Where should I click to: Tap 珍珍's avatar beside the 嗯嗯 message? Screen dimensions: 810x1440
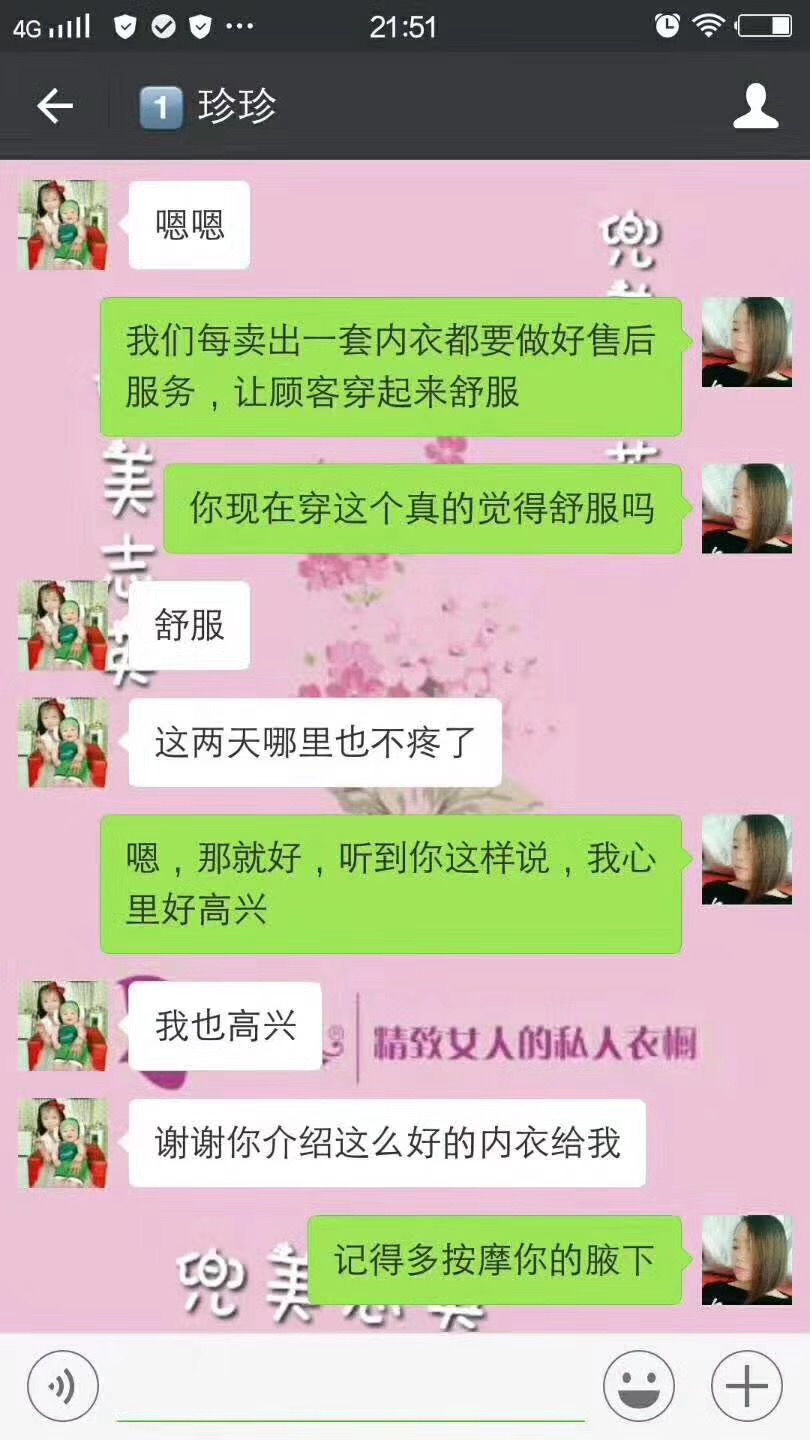point(63,225)
